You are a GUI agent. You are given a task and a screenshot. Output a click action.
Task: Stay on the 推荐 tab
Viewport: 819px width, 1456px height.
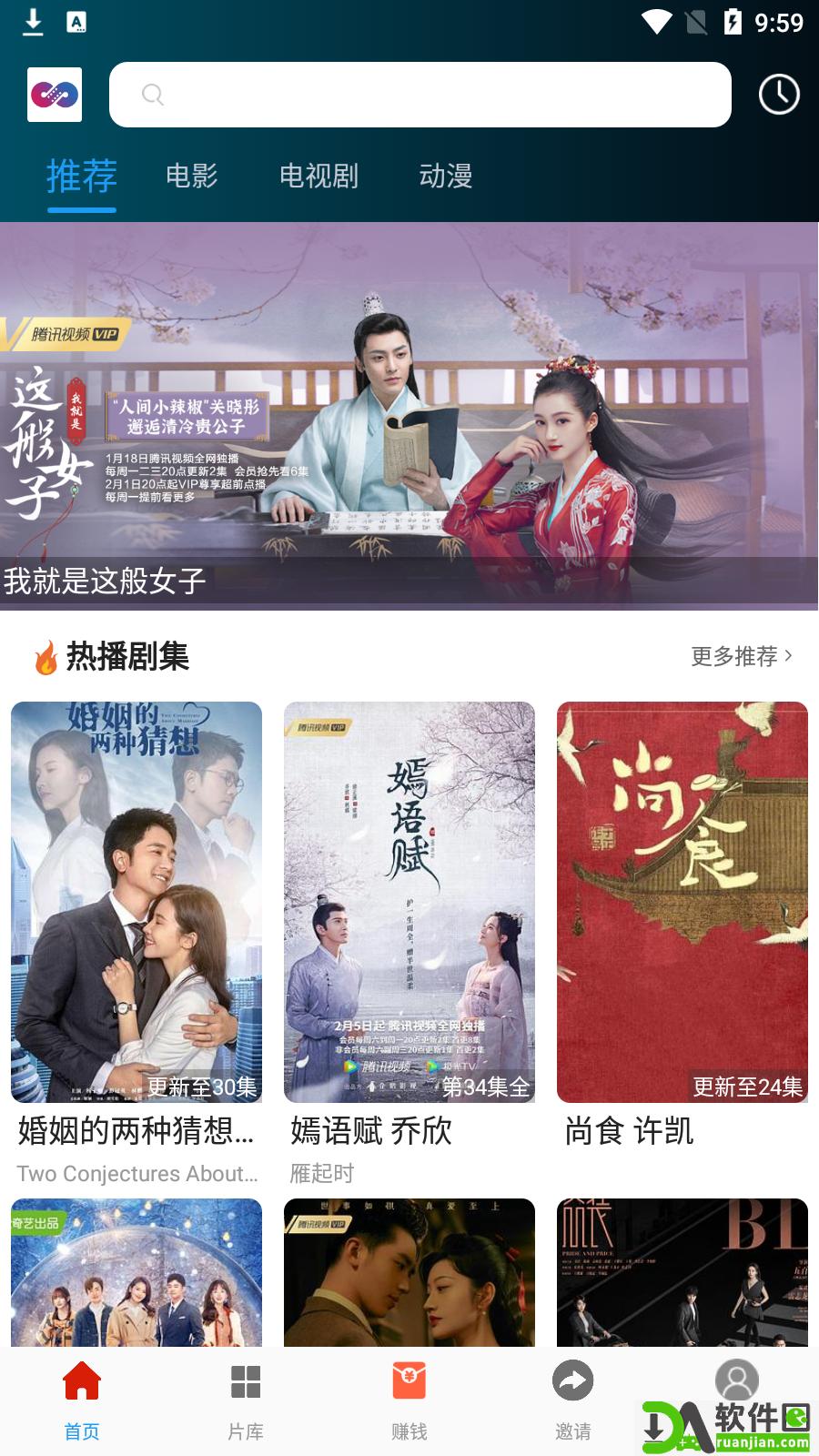pos(82,177)
